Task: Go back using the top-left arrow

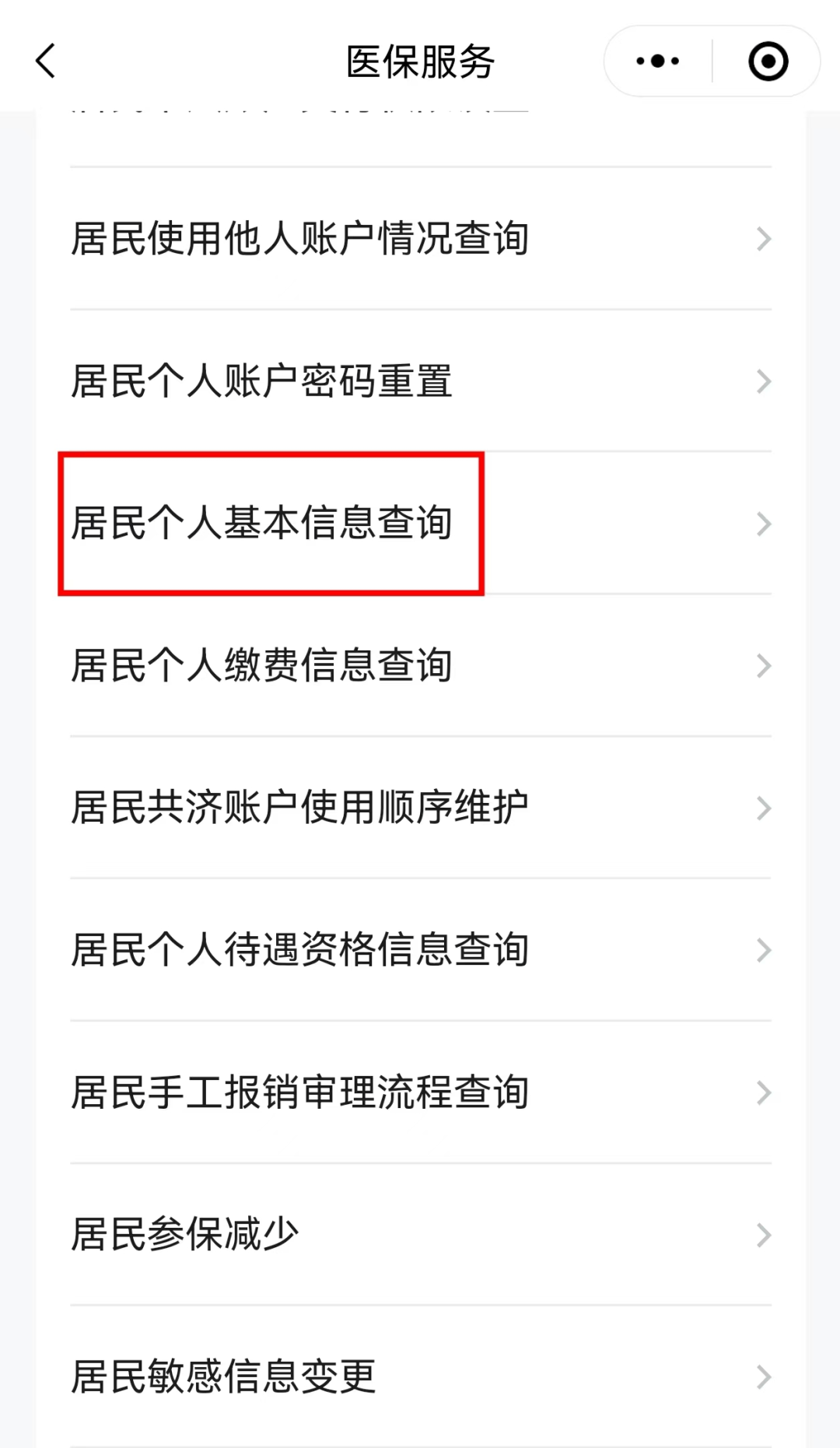Action: tap(46, 61)
